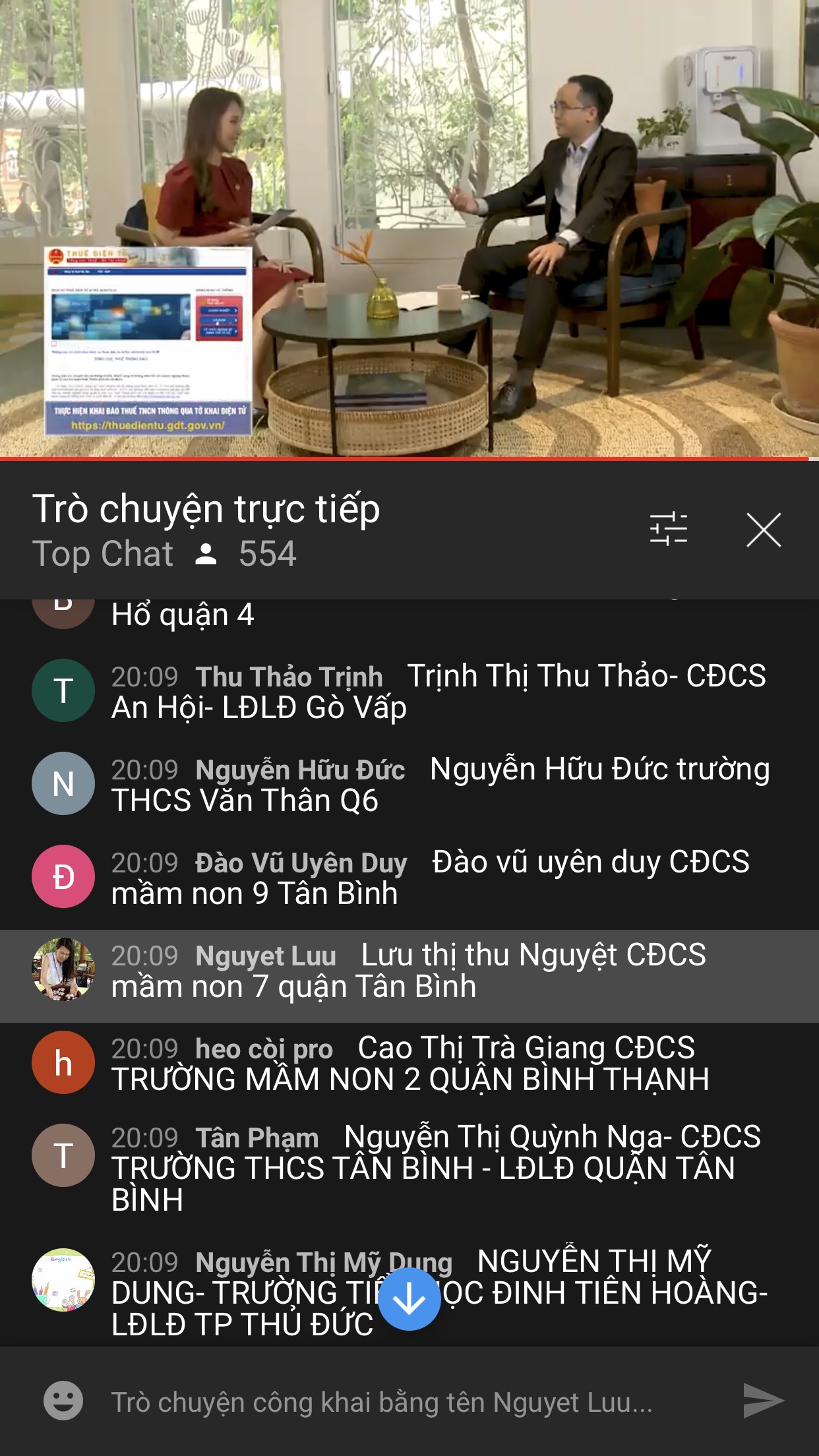Jump to the latest chat messages
The width and height of the screenshot is (819, 1456).
point(409,1298)
